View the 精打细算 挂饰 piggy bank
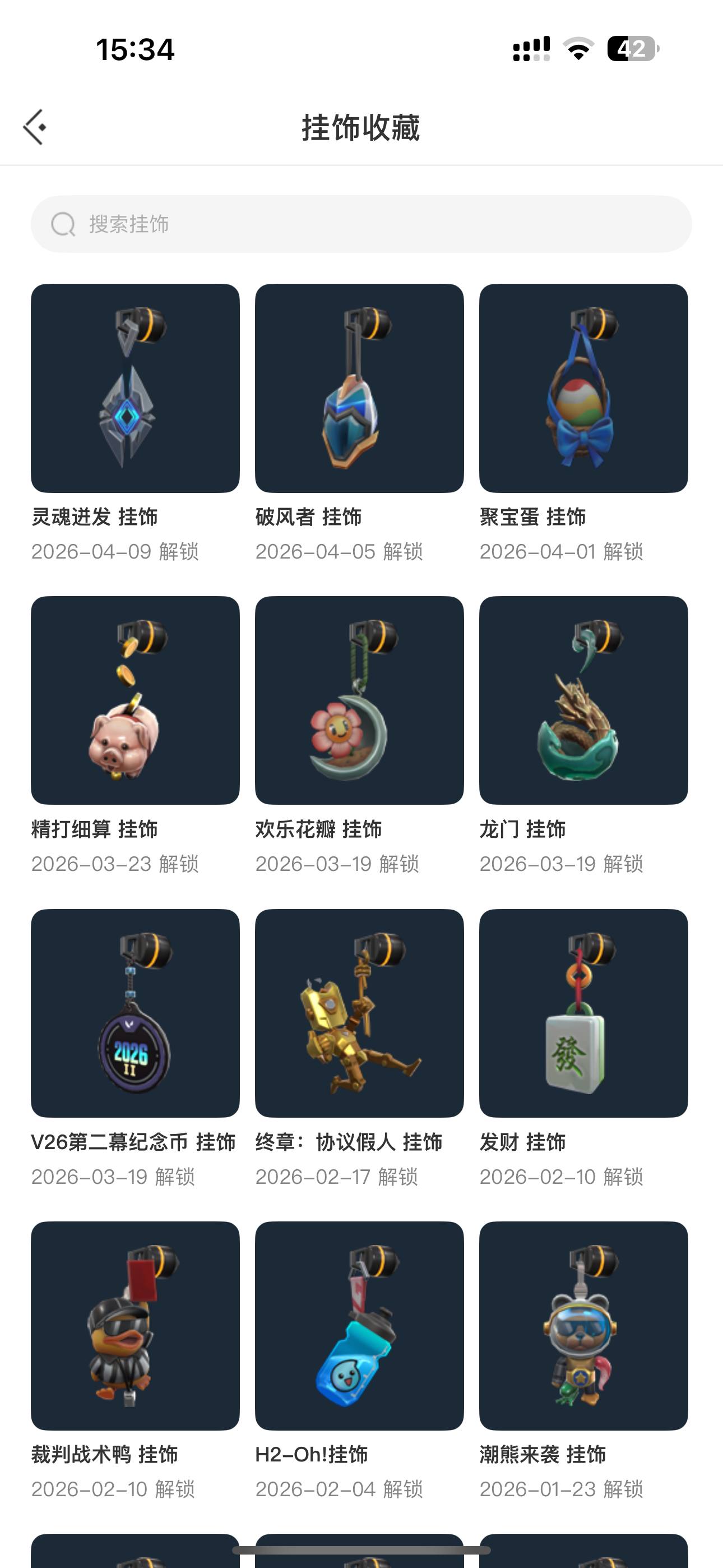This screenshot has width=723, height=1568. (x=135, y=700)
